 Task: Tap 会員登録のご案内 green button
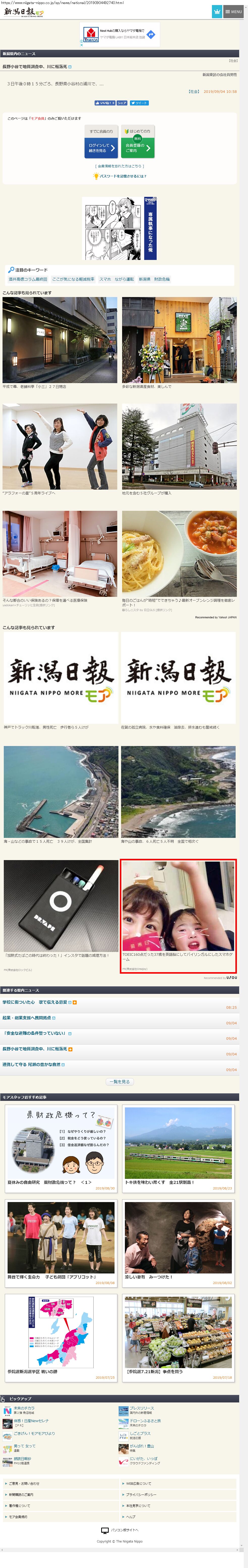[138, 148]
